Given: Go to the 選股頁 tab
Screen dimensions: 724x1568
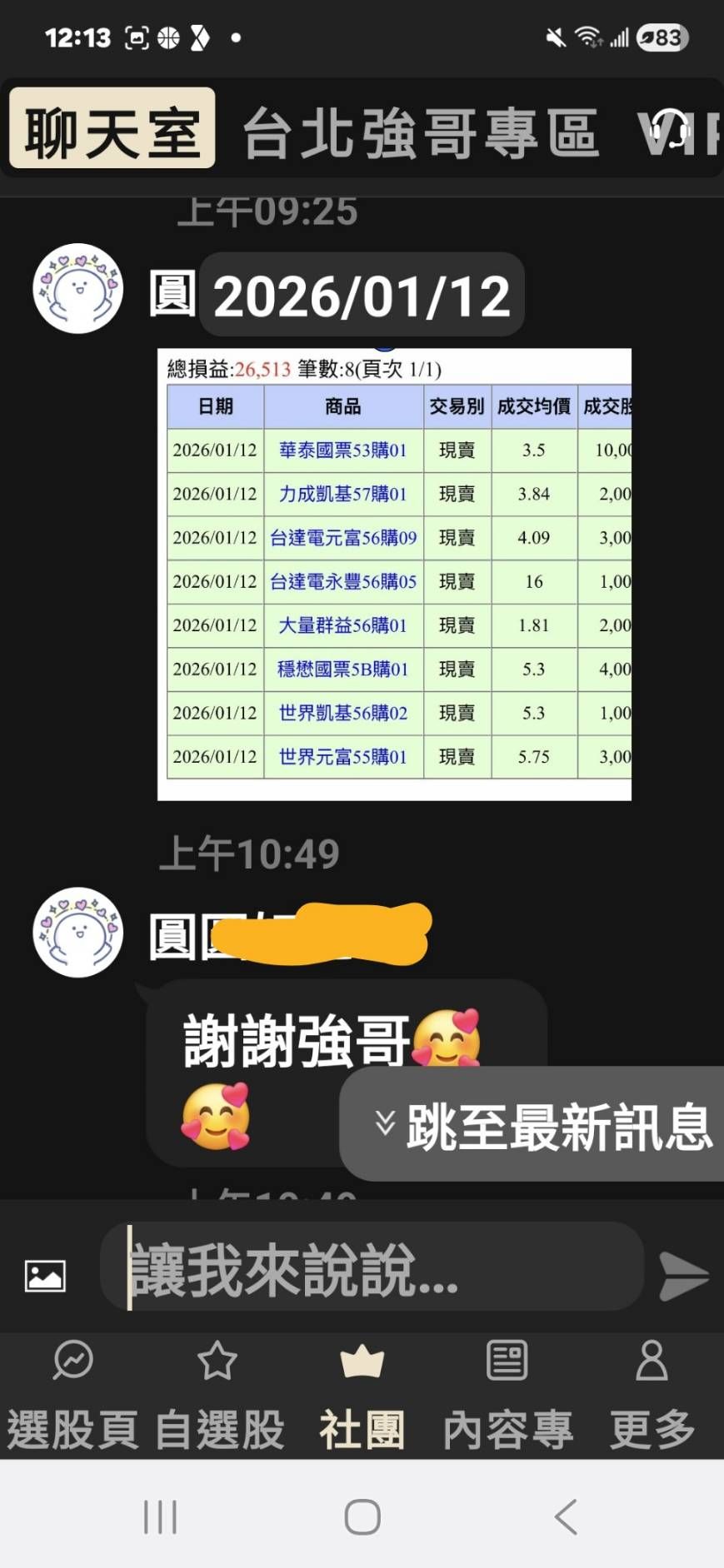Looking at the screenshot, I should pos(72,1396).
